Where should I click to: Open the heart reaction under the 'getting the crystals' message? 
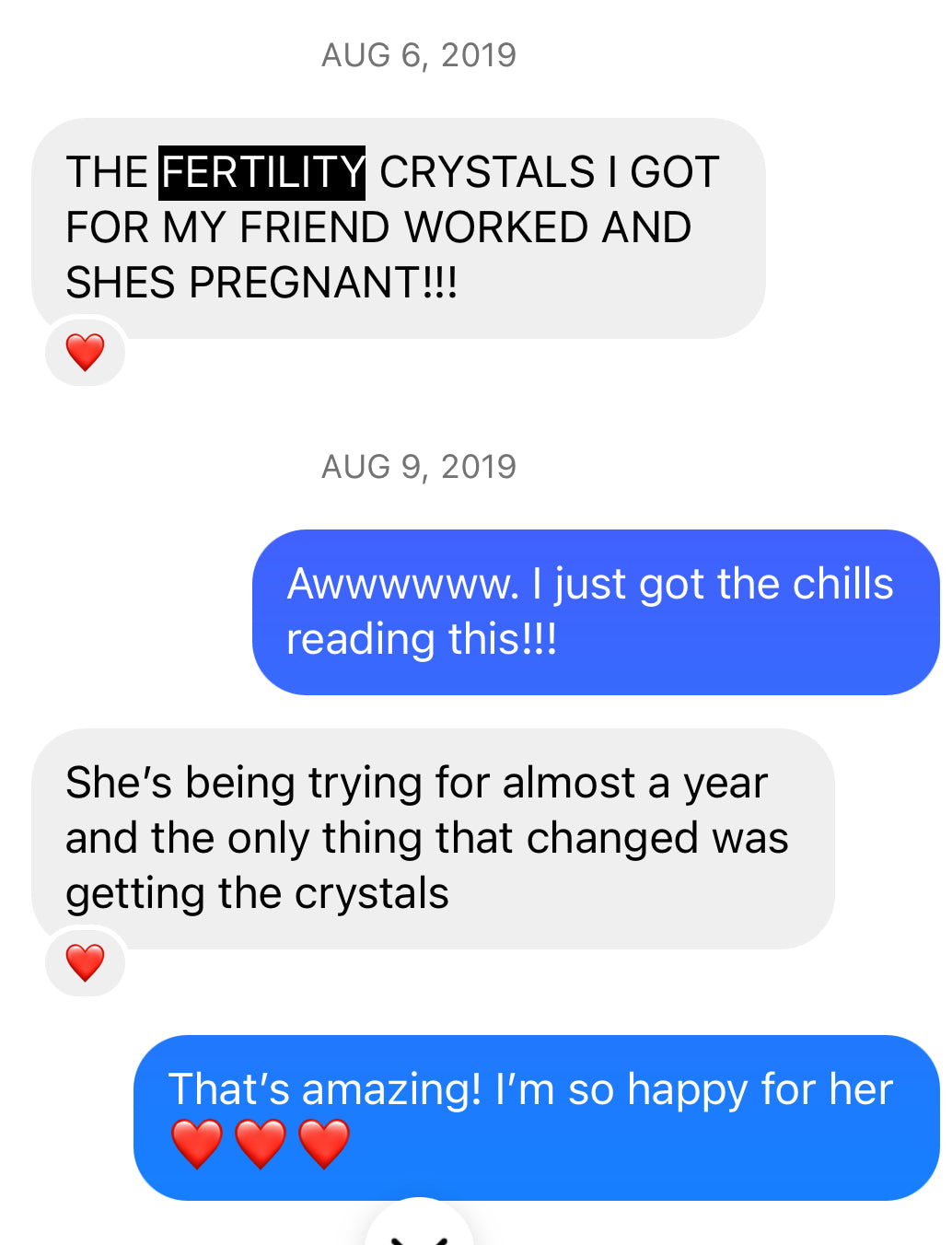click(x=85, y=963)
